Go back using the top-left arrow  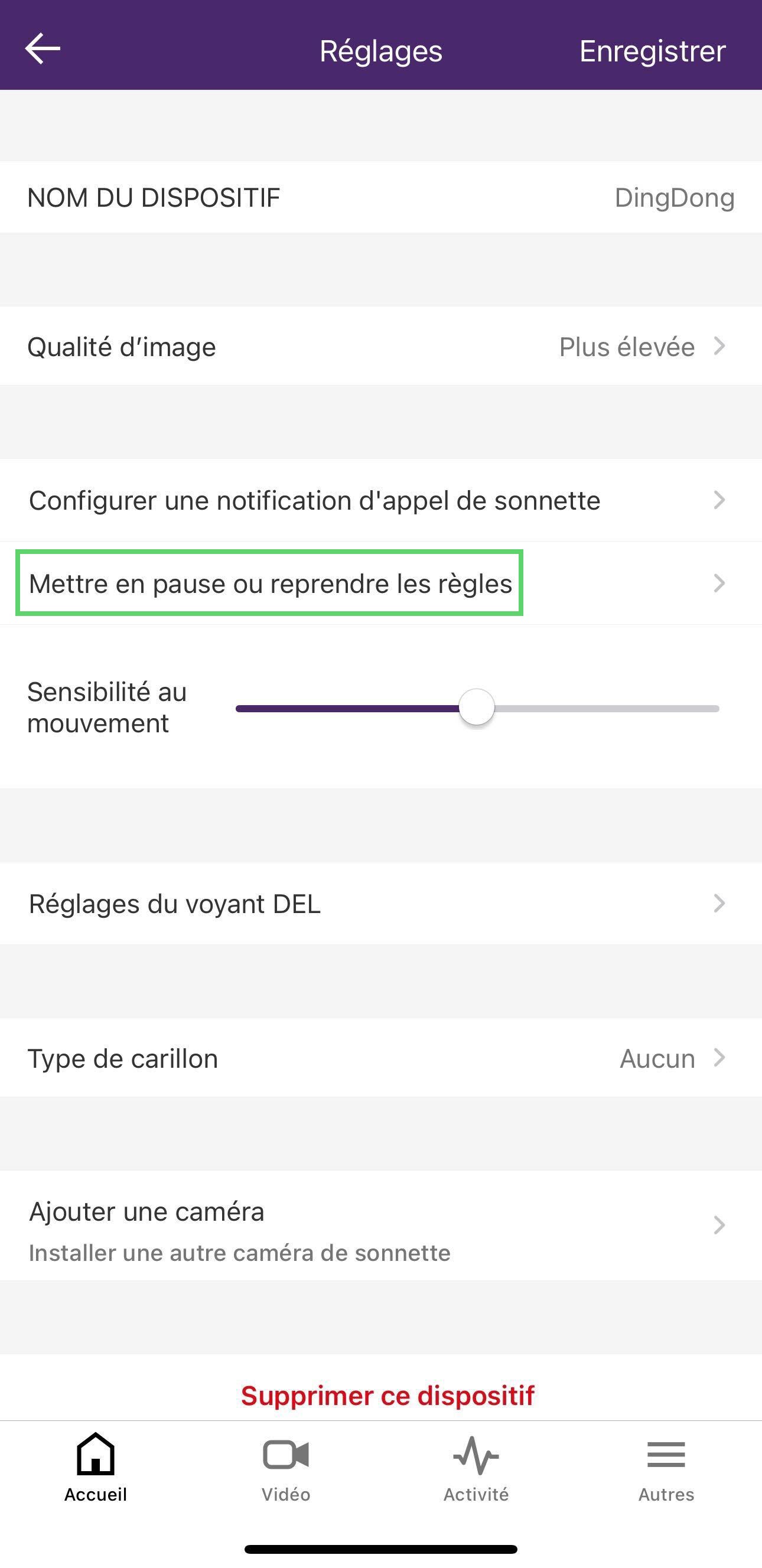pos(43,48)
